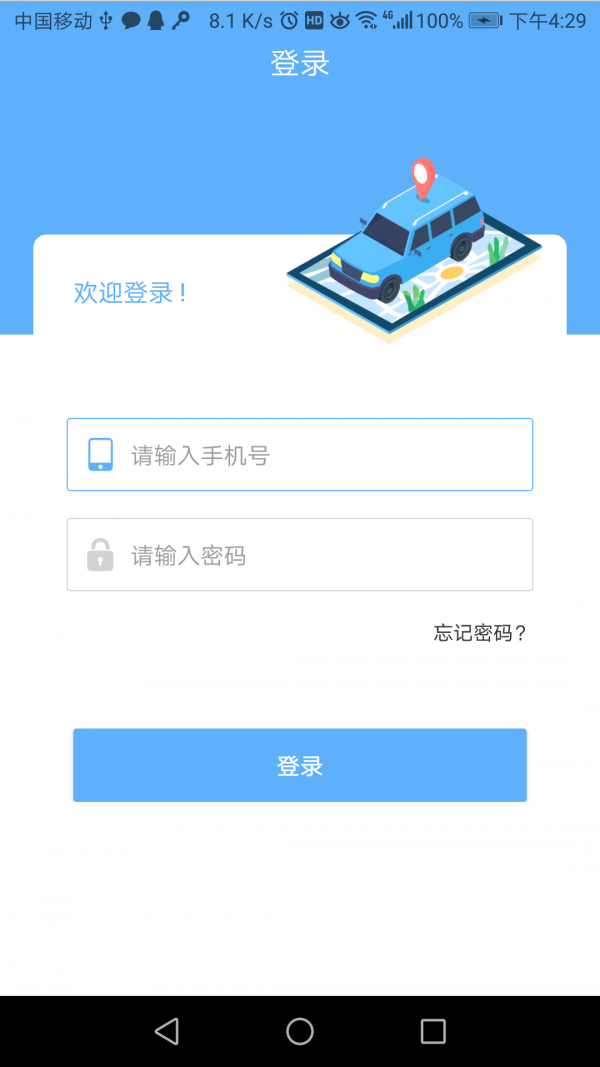Go back using system navigation bar
Screen dimensions: 600x1067
167,1031
